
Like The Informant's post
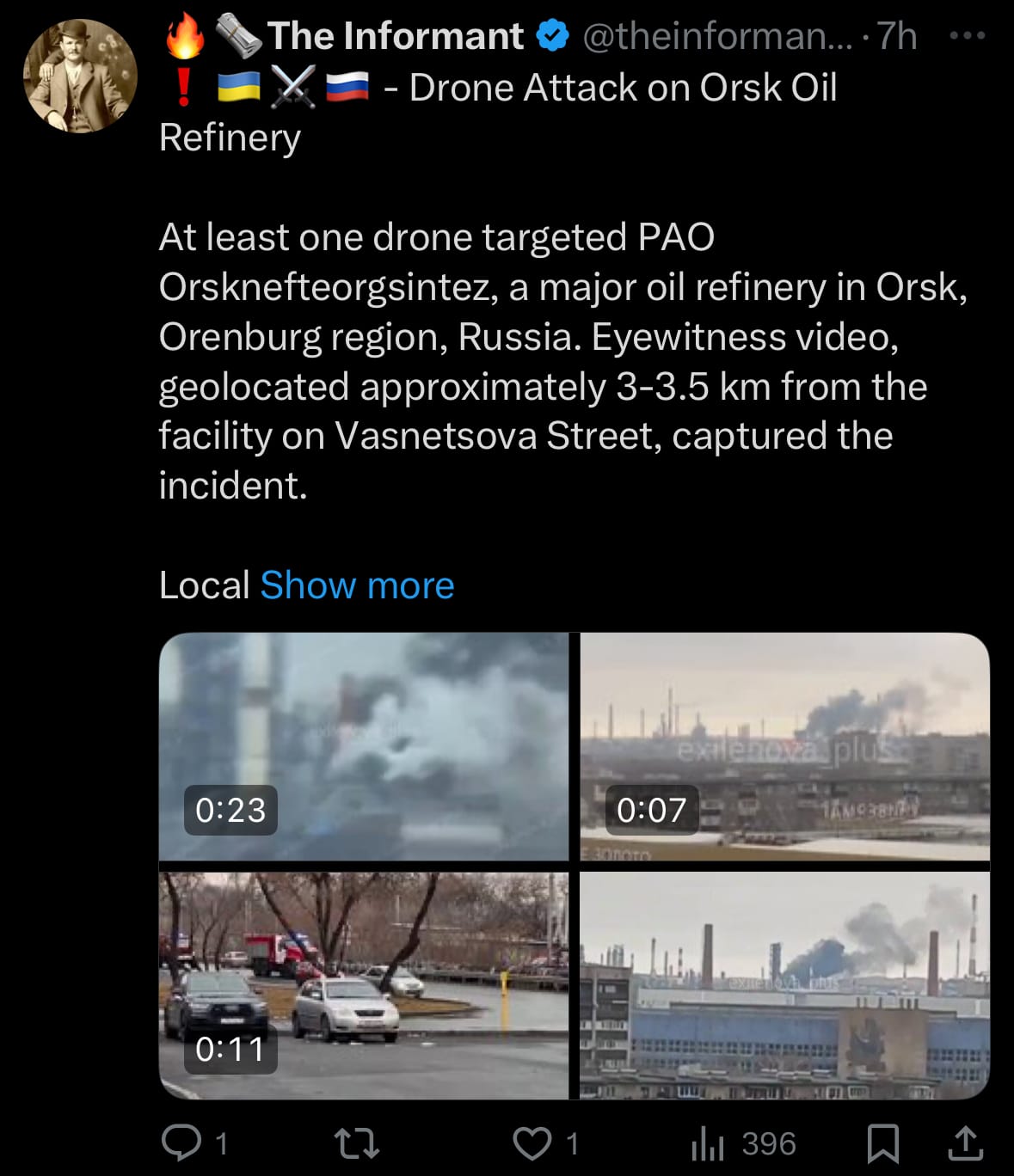(532, 1143)
